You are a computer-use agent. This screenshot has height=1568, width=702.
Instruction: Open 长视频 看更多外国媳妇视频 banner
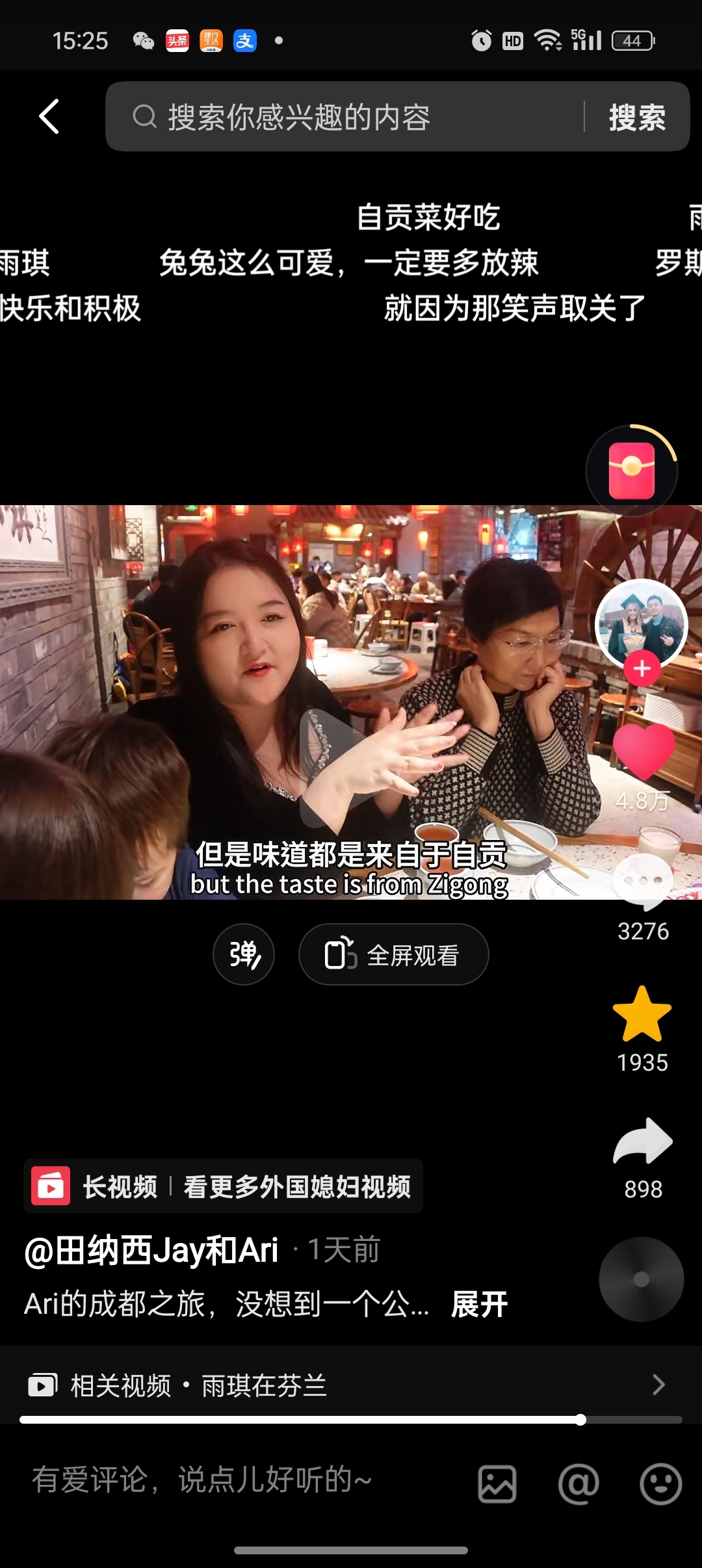[223, 1186]
